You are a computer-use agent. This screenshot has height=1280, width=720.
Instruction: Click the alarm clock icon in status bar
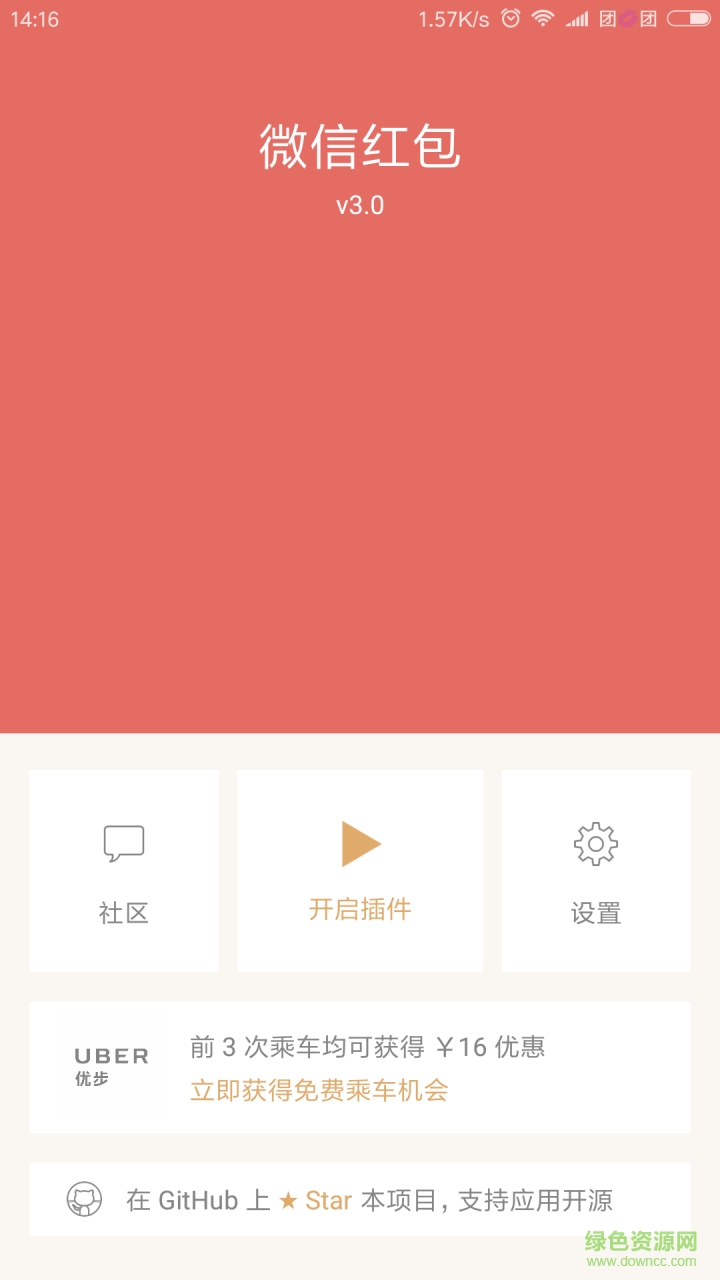pyautogui.click(x=509, y=18)
